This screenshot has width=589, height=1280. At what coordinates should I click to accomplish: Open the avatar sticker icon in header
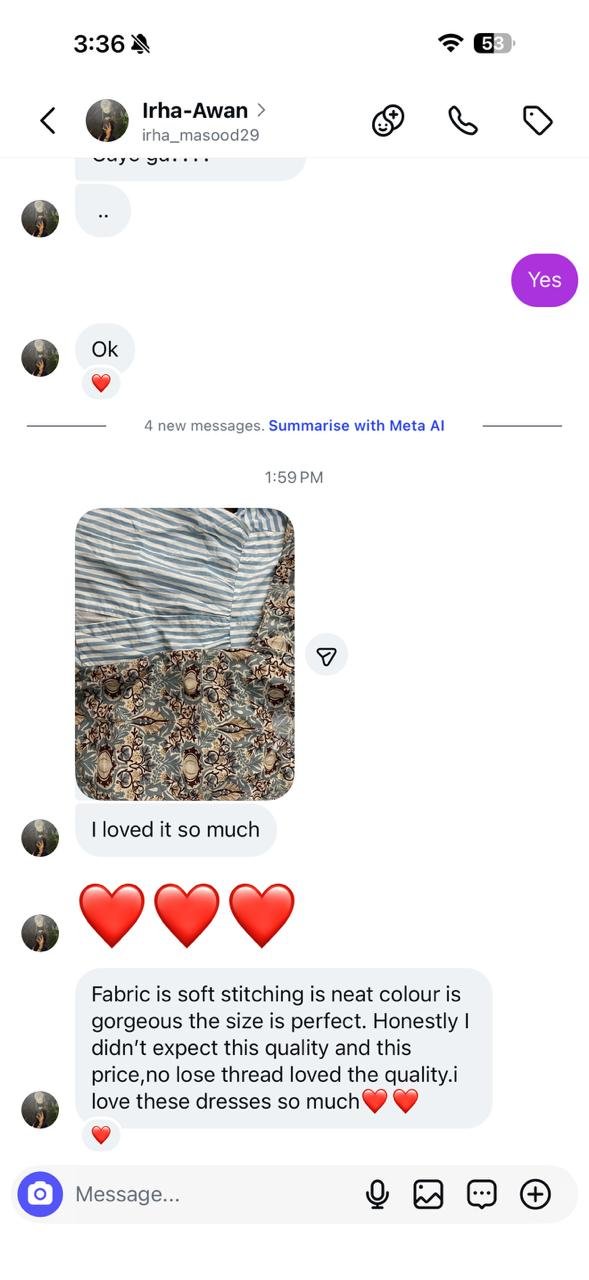coord(387,121)
